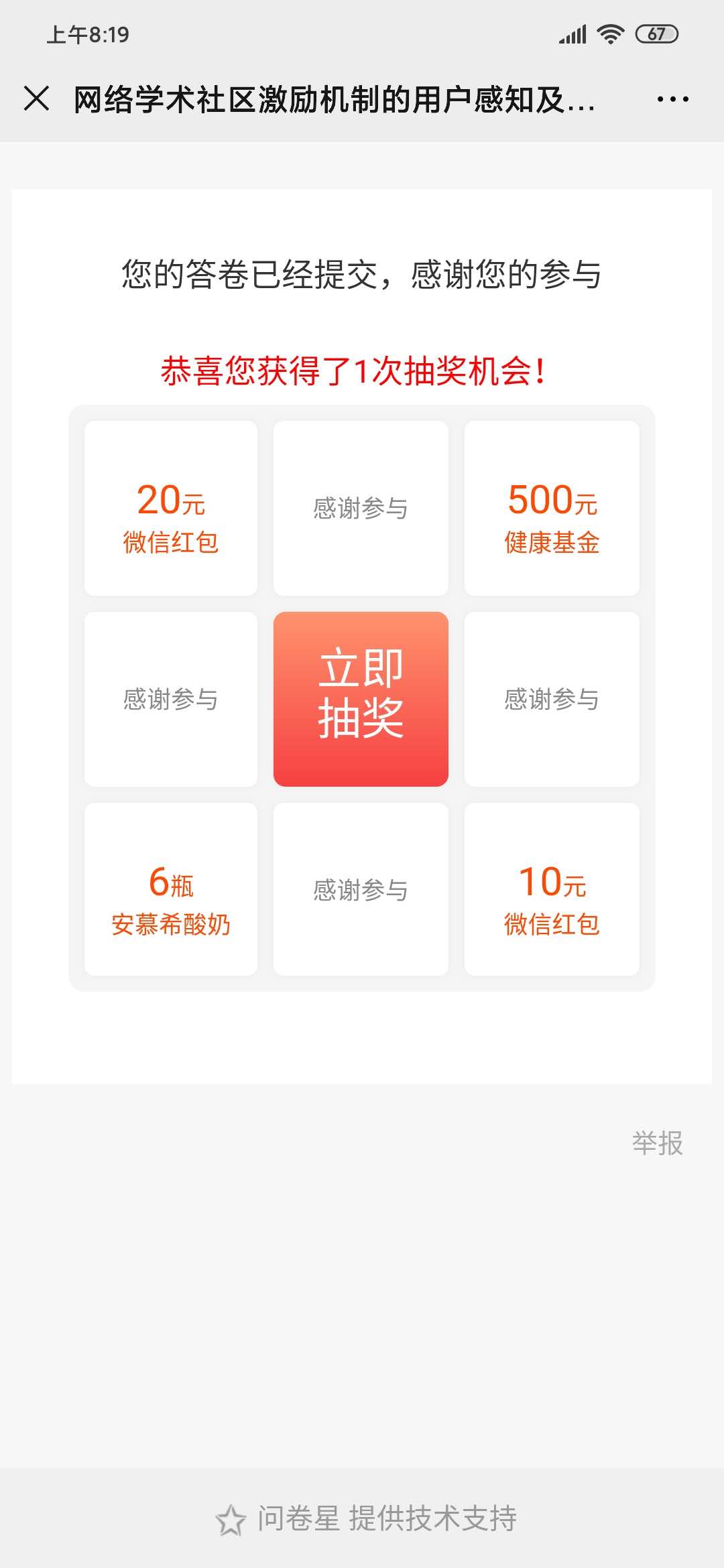Screen dimensions: 724x1568
Task: Close the survey page
Action: pyautogui.click(x=36, y=99)
